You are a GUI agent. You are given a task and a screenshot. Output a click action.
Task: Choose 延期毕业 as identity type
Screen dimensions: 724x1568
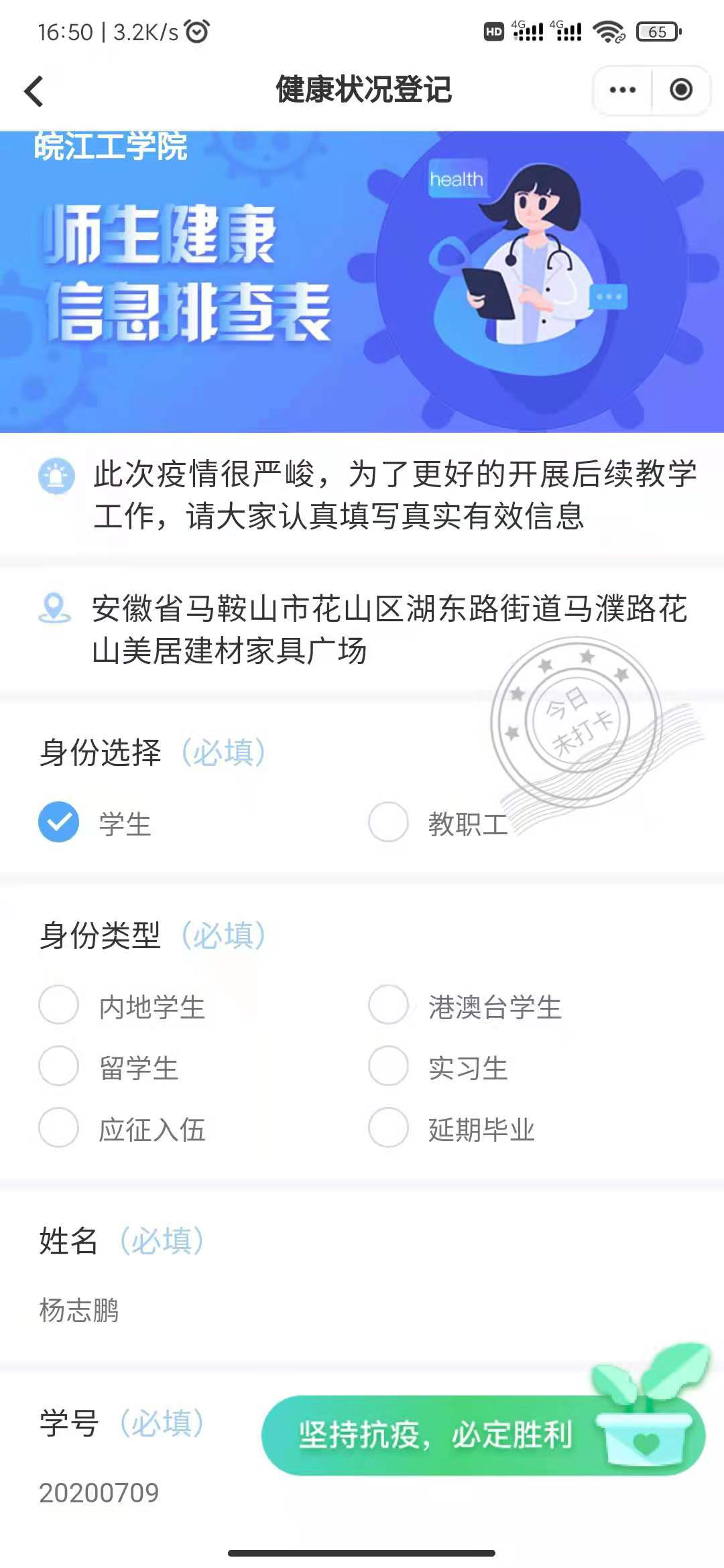[x=389, y=1128]
